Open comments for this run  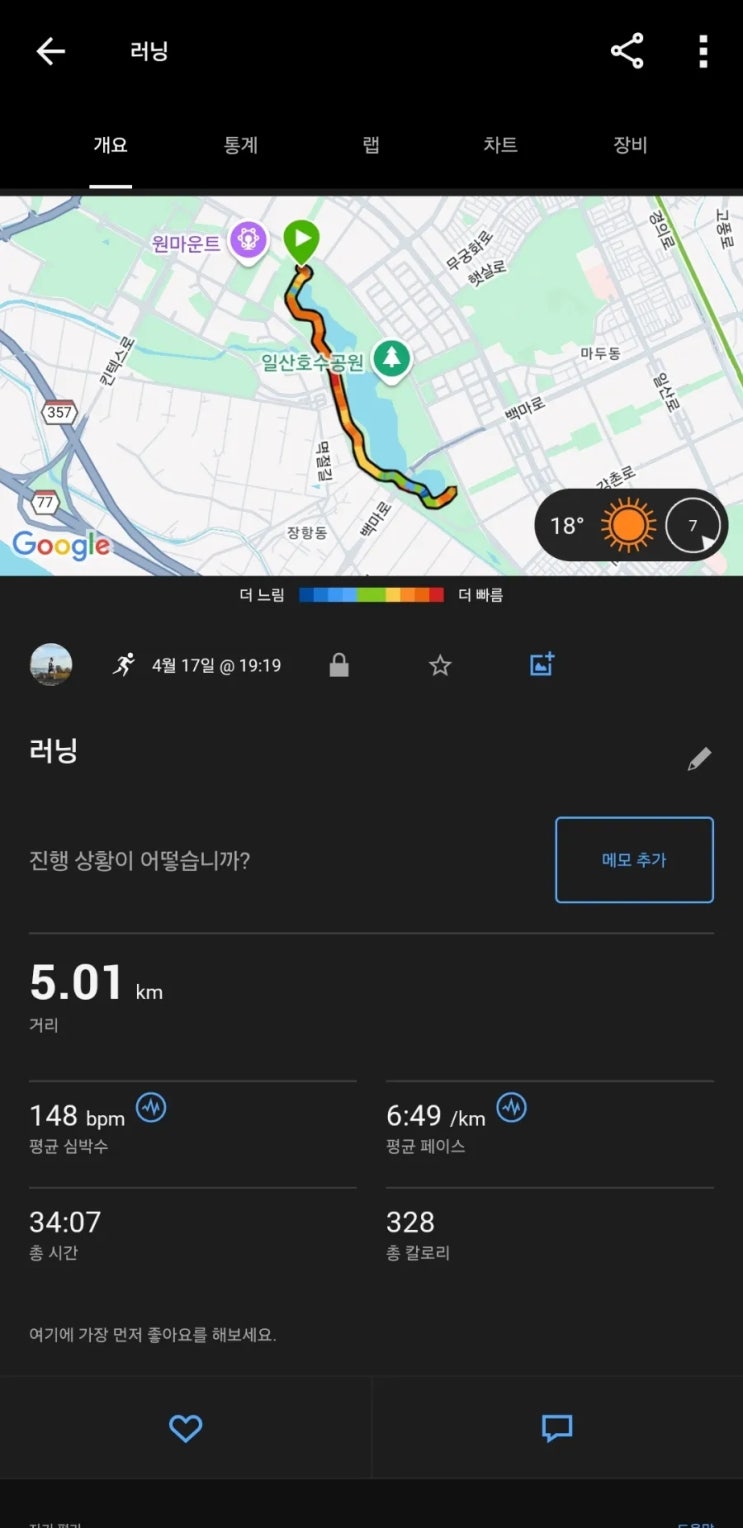point(557,1428)
